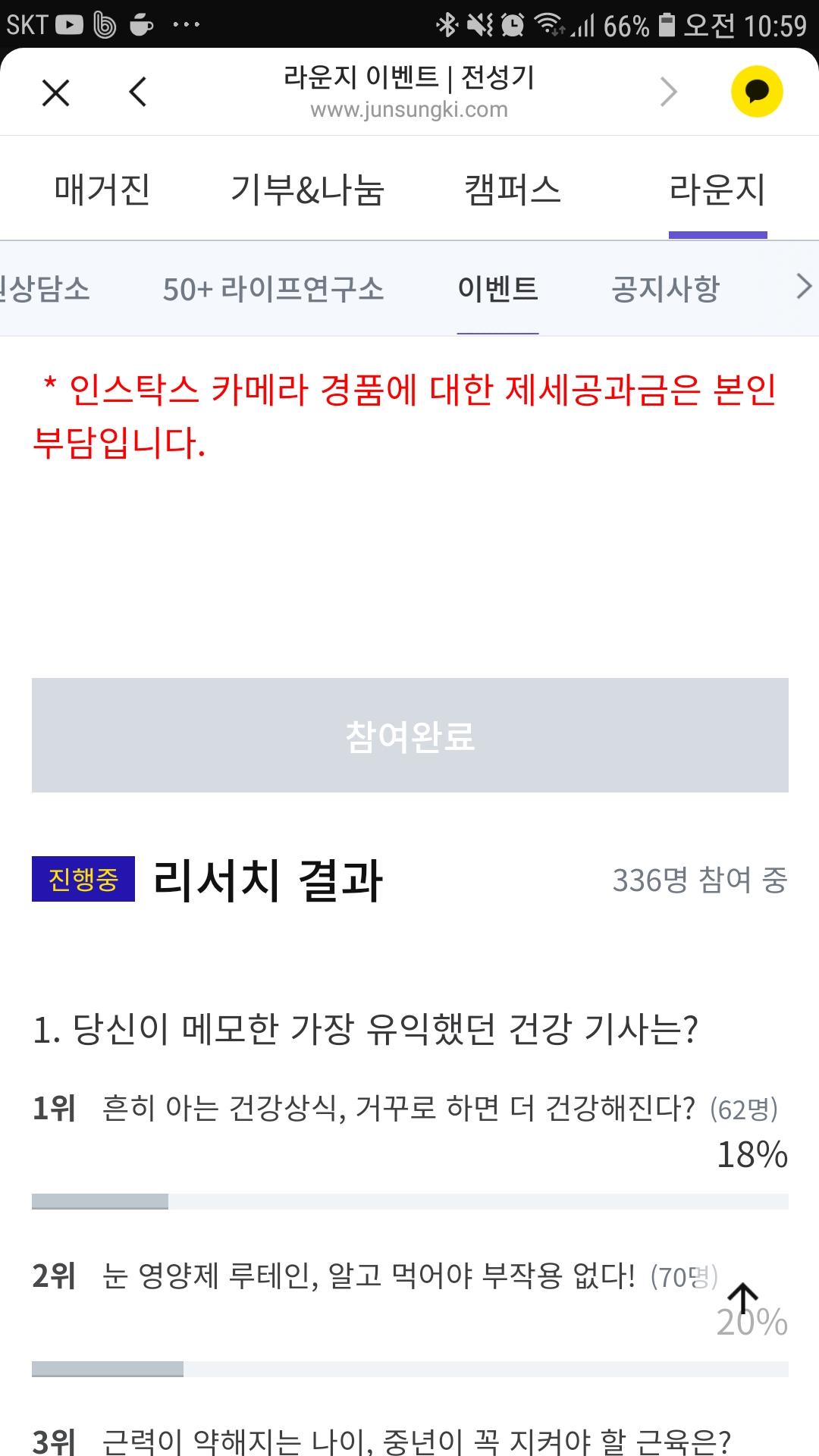Close the in-app browser
The width and height of the screenshot is (819, 1456).
[x=55, y=93]
